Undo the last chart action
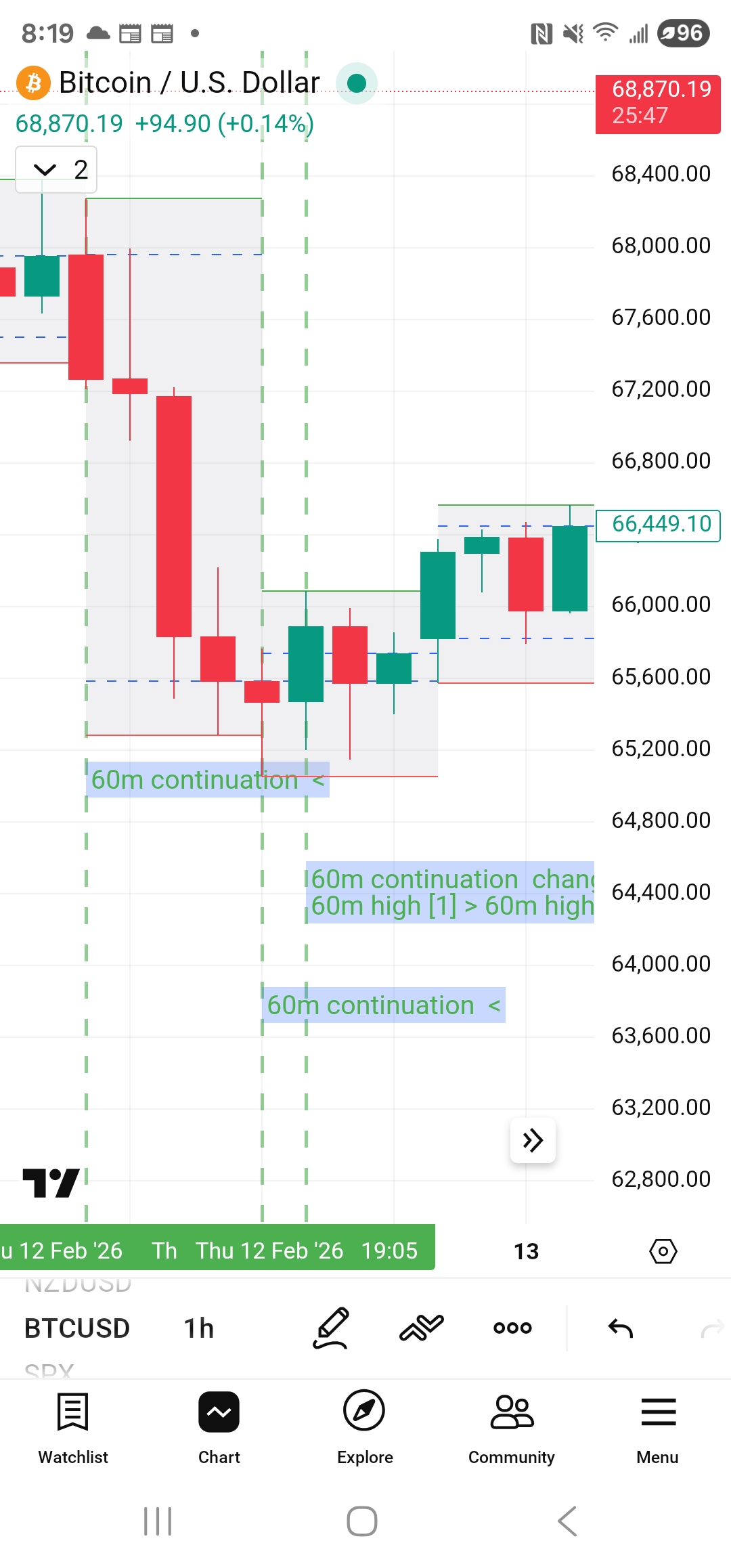Image resolution: width=731 pixels, height=1568 pixels. coord(621,1329)
